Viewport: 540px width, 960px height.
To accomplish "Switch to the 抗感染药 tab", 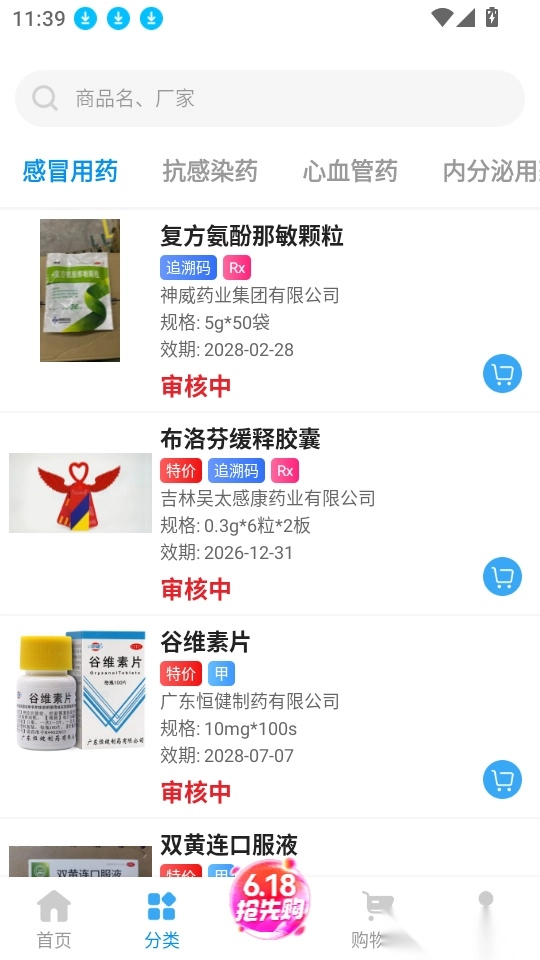I will click(210, 171).
